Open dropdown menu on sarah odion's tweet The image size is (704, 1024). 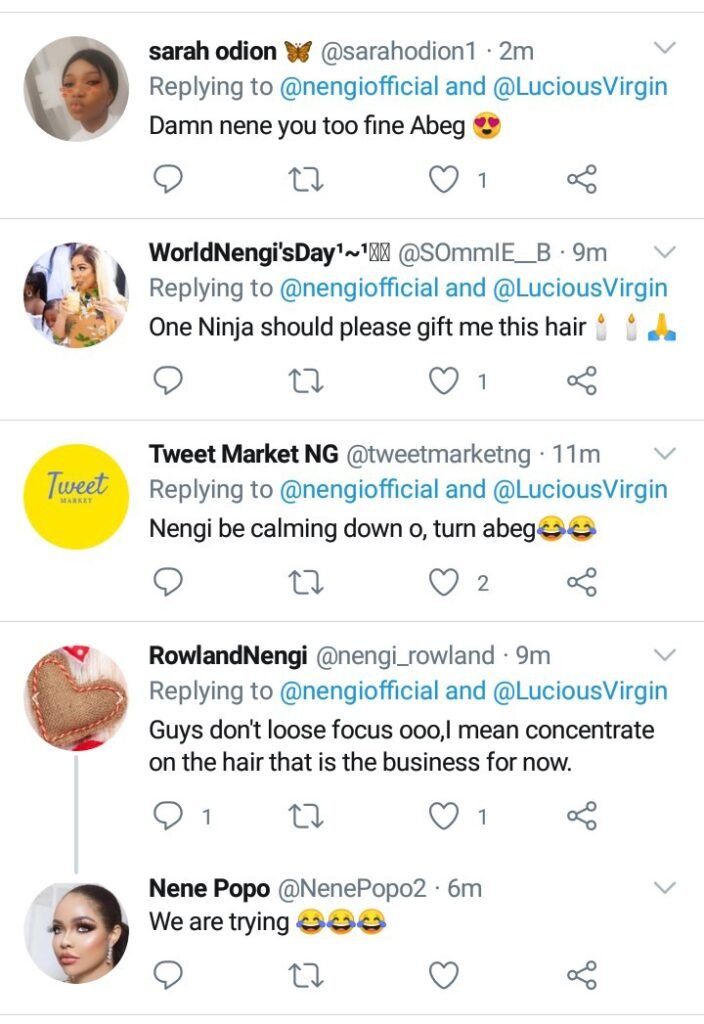[665, 48]
